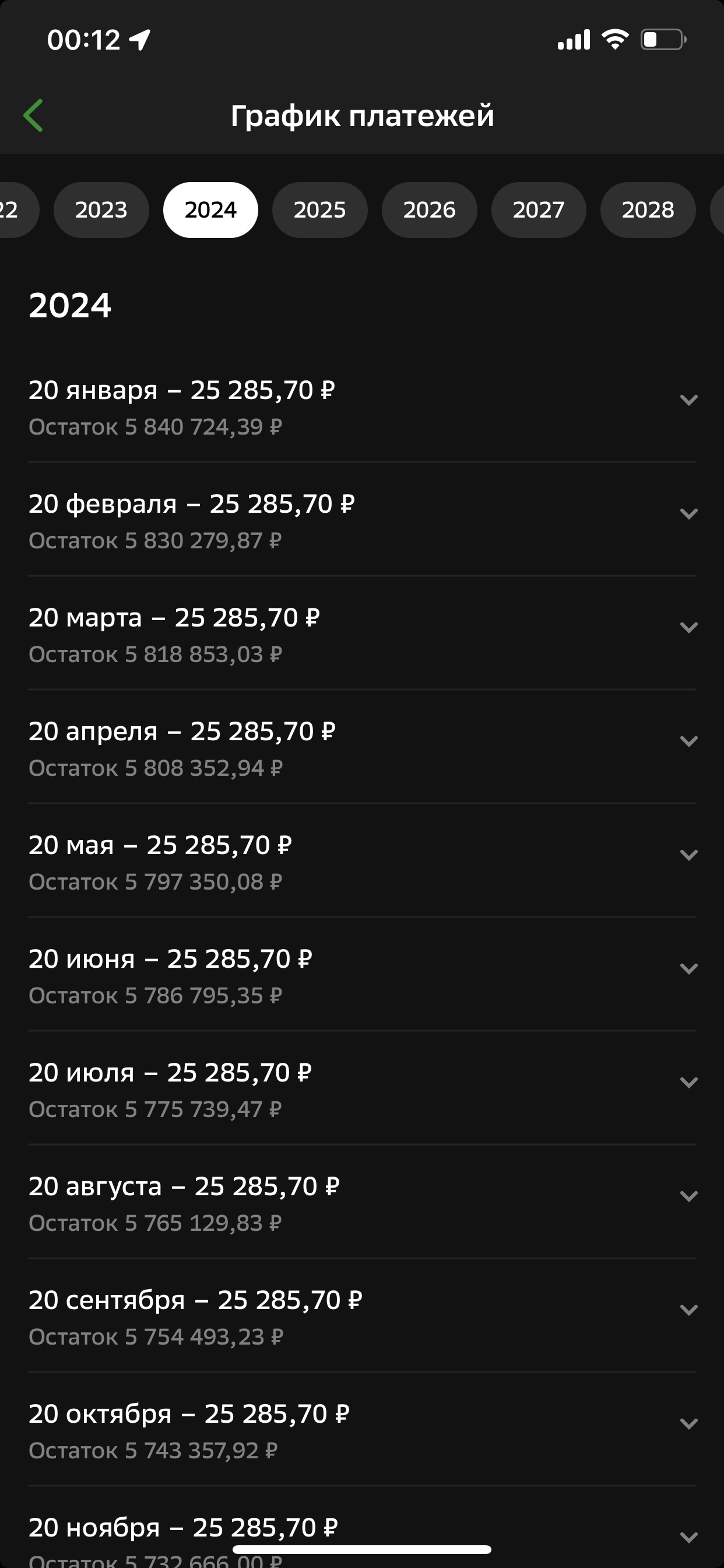Screen dimensions: 724x1568
Task: Open details for the 20 июня payment
Action: [x=688, y=970]
